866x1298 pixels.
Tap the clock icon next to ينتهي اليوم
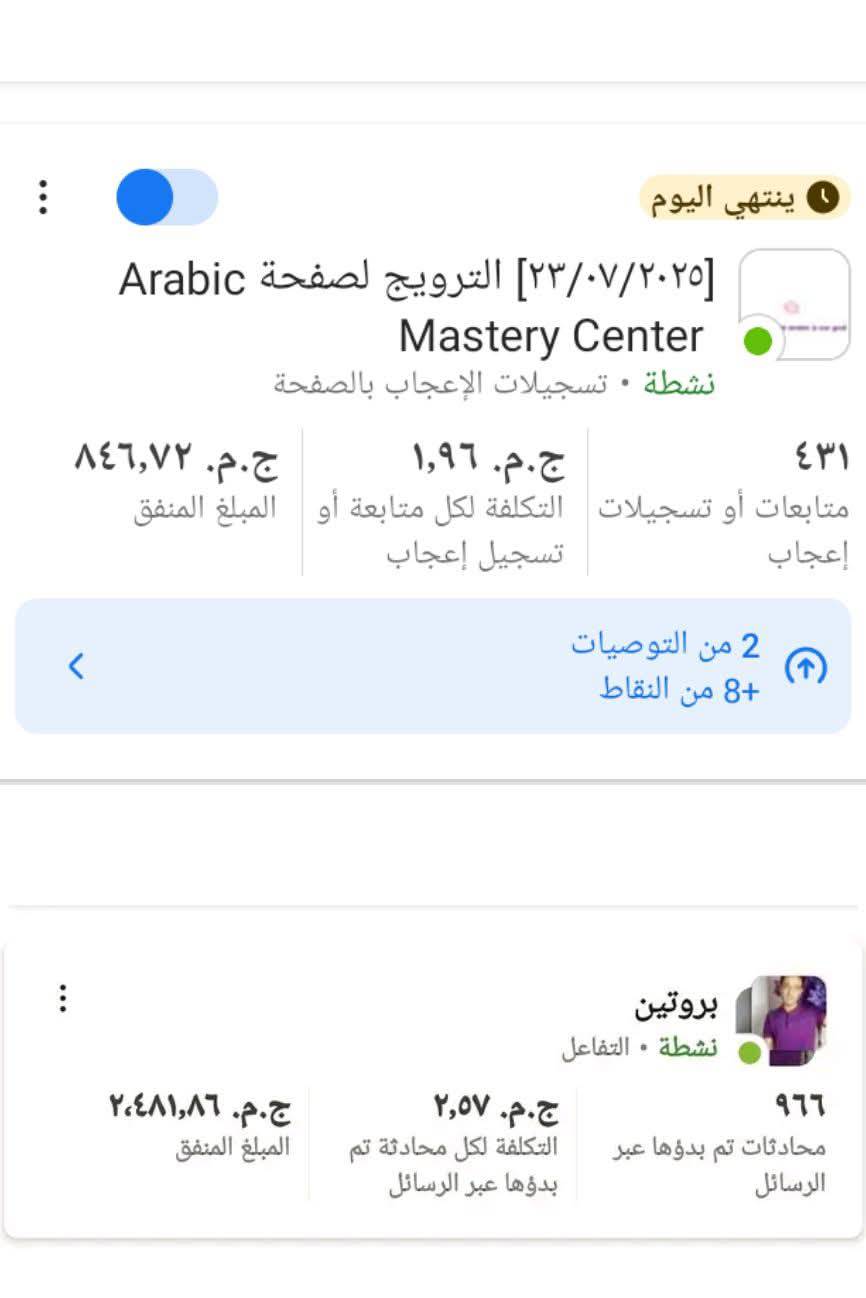tap(822, 196)
